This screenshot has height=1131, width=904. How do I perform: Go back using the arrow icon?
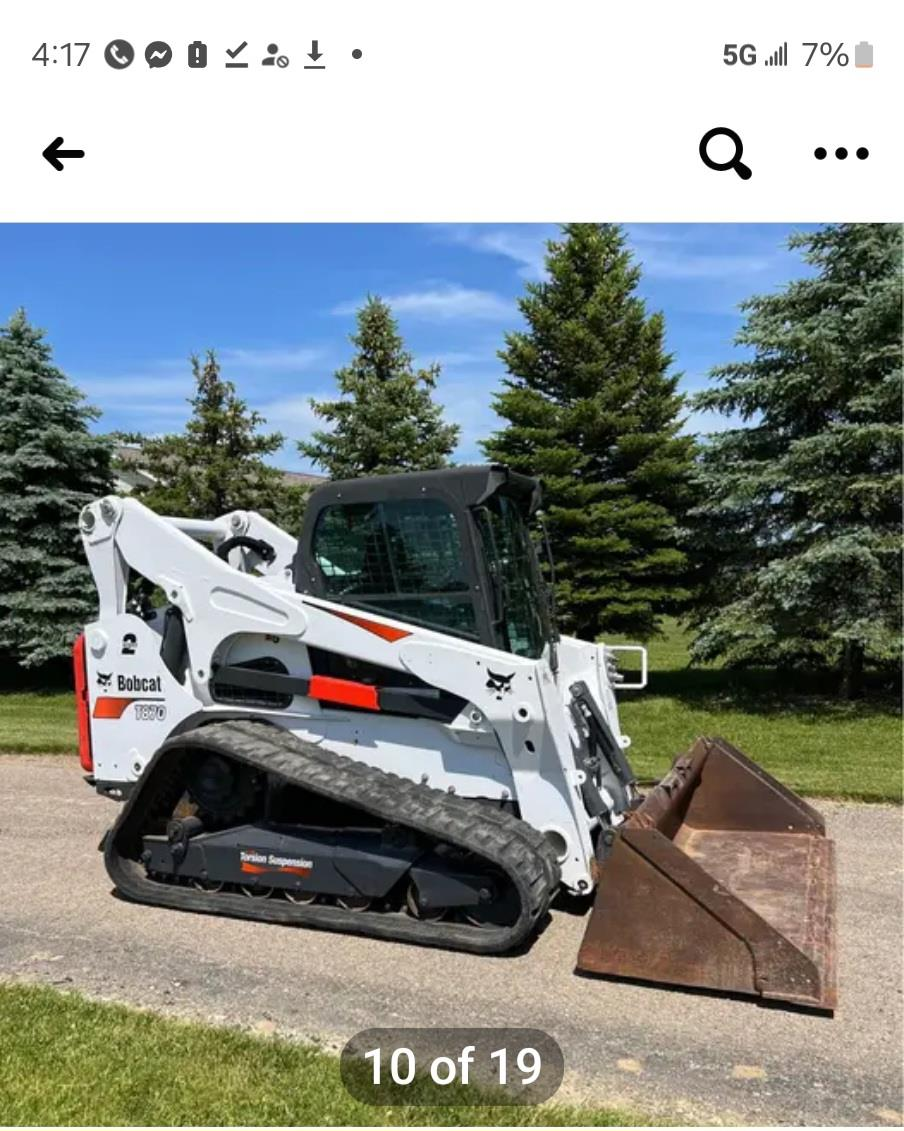63,154
